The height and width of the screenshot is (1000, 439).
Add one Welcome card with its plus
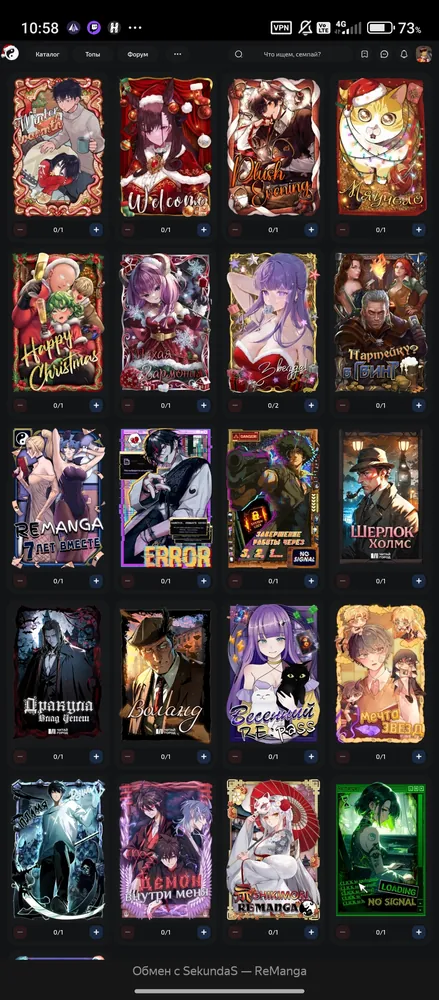(x=203, y=230)
